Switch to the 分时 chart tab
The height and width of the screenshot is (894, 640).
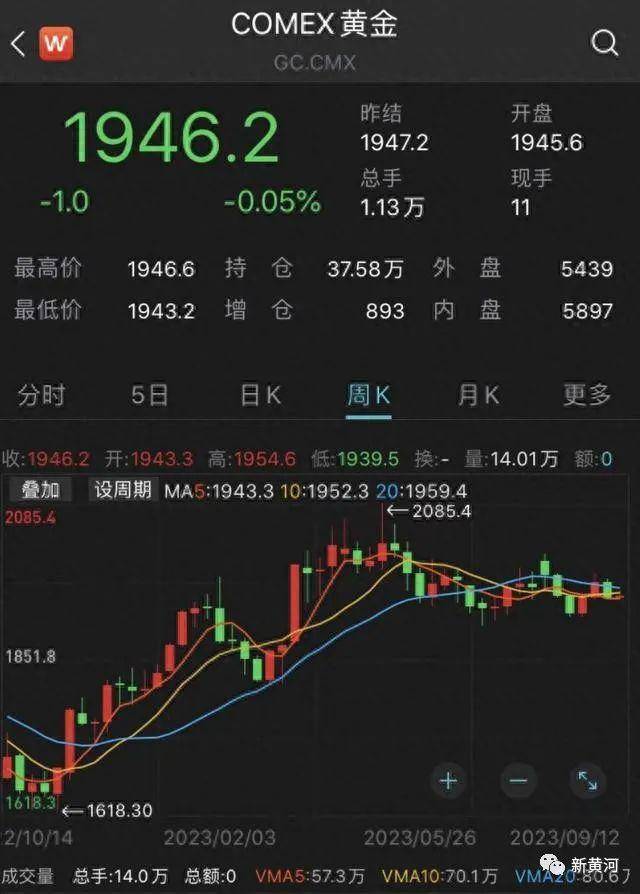point(42,395)
